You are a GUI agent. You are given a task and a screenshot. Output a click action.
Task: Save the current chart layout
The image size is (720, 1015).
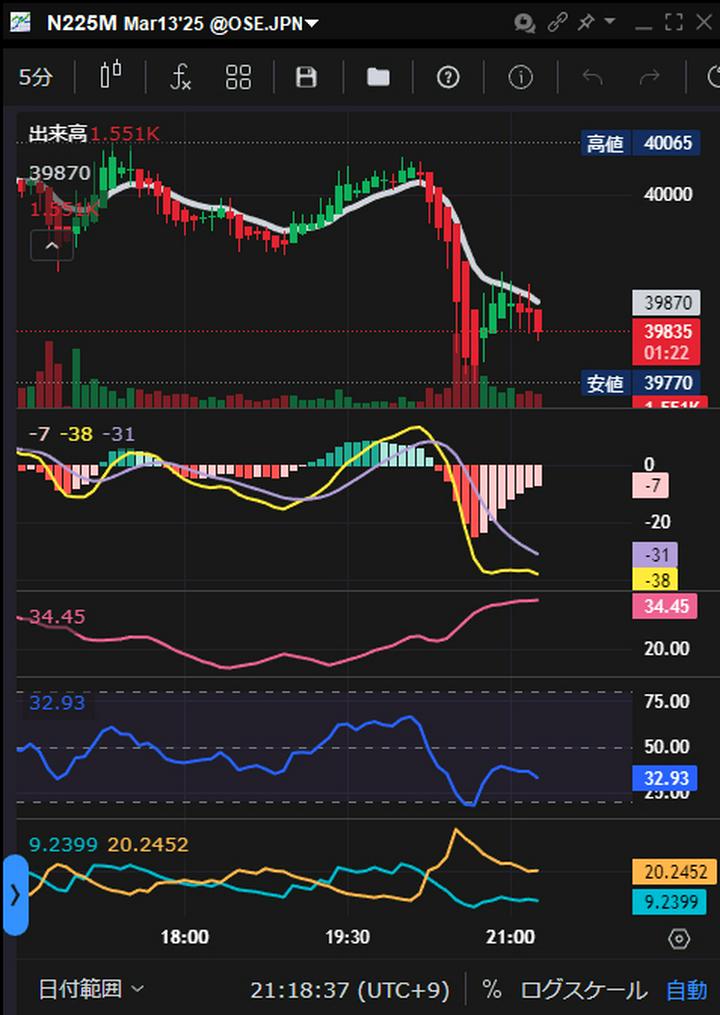pos(306,77)
